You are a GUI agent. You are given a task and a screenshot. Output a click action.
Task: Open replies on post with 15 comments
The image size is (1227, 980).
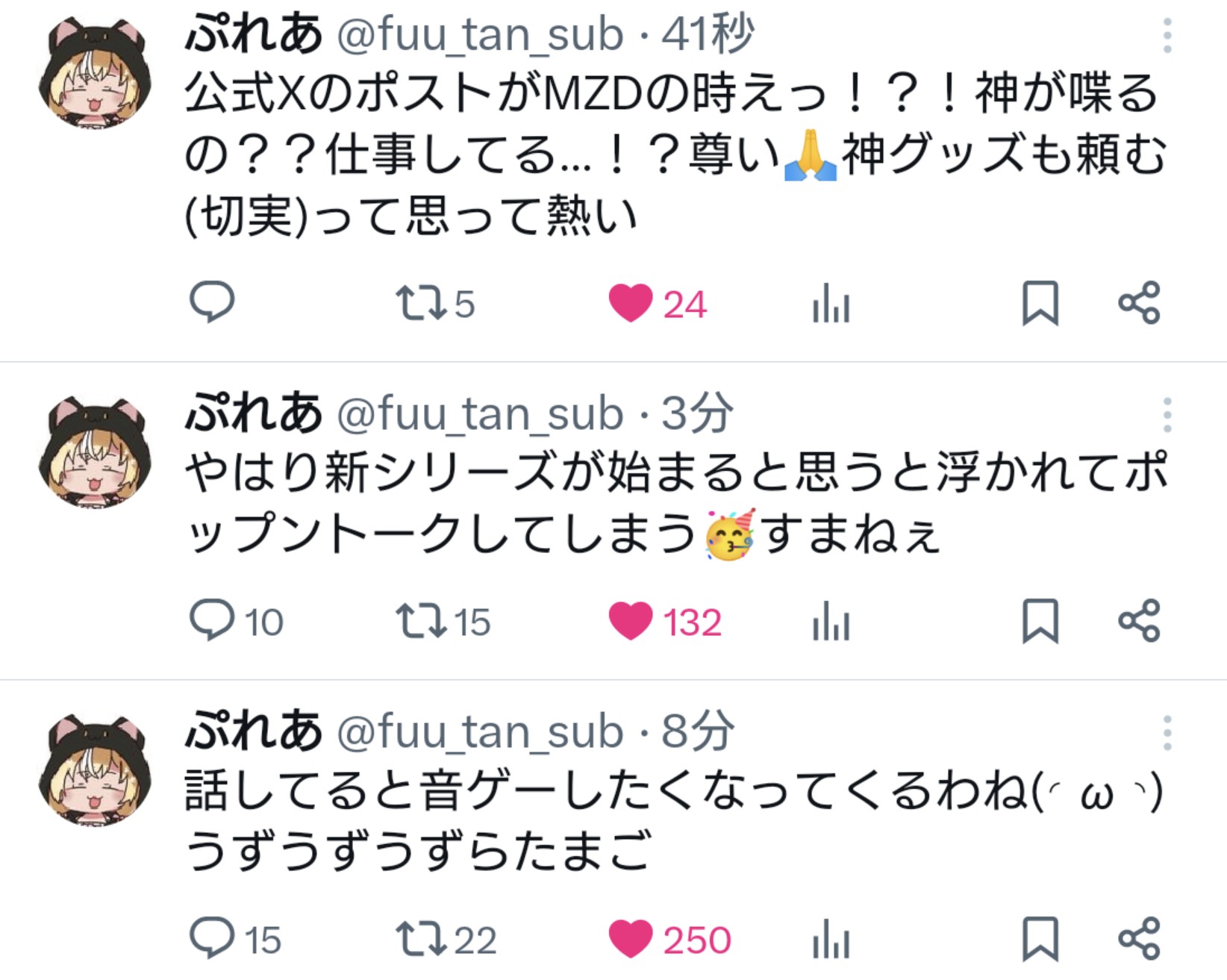tap(213, 939)
